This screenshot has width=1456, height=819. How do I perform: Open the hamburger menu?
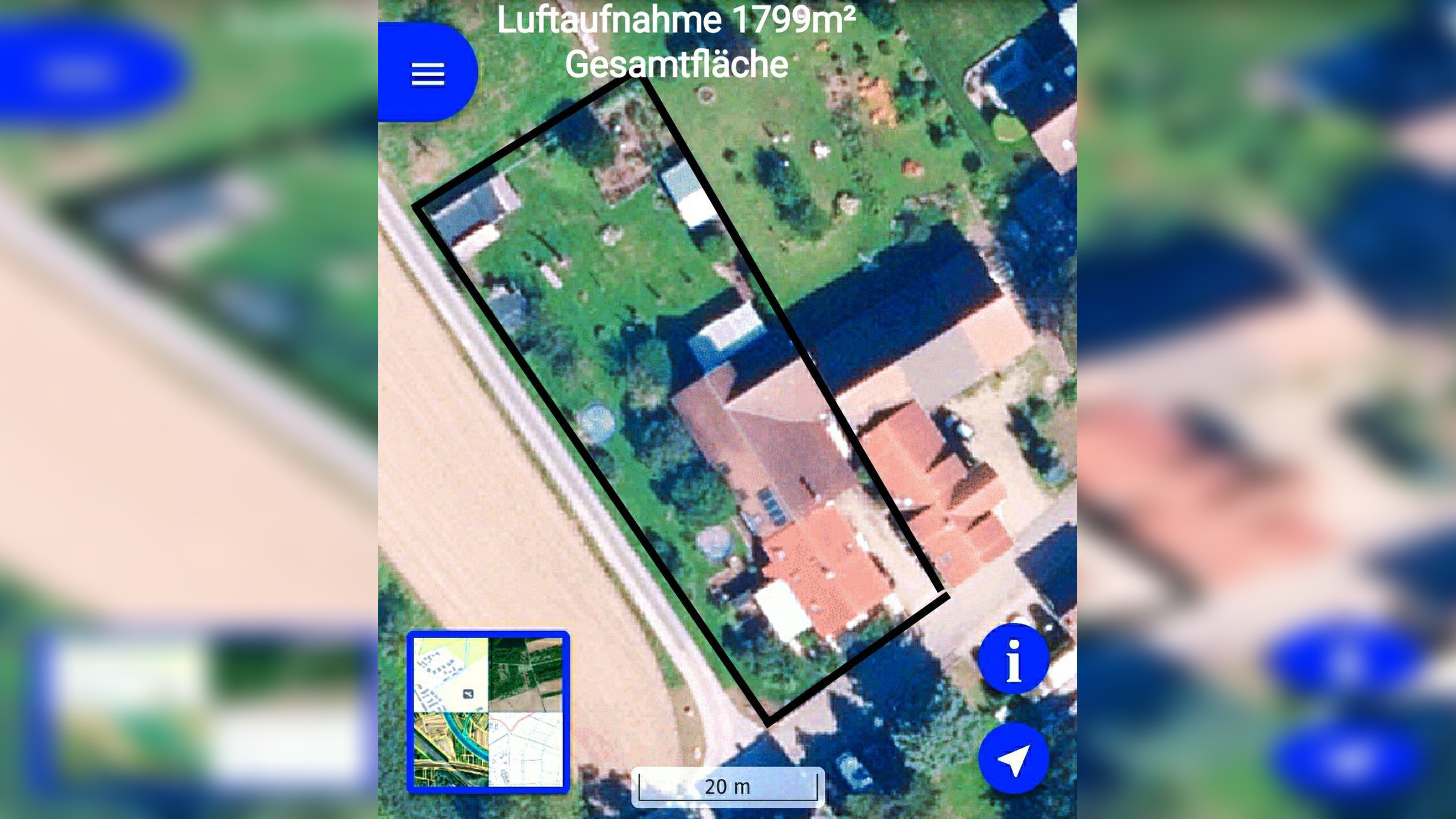tap(428, 74)
